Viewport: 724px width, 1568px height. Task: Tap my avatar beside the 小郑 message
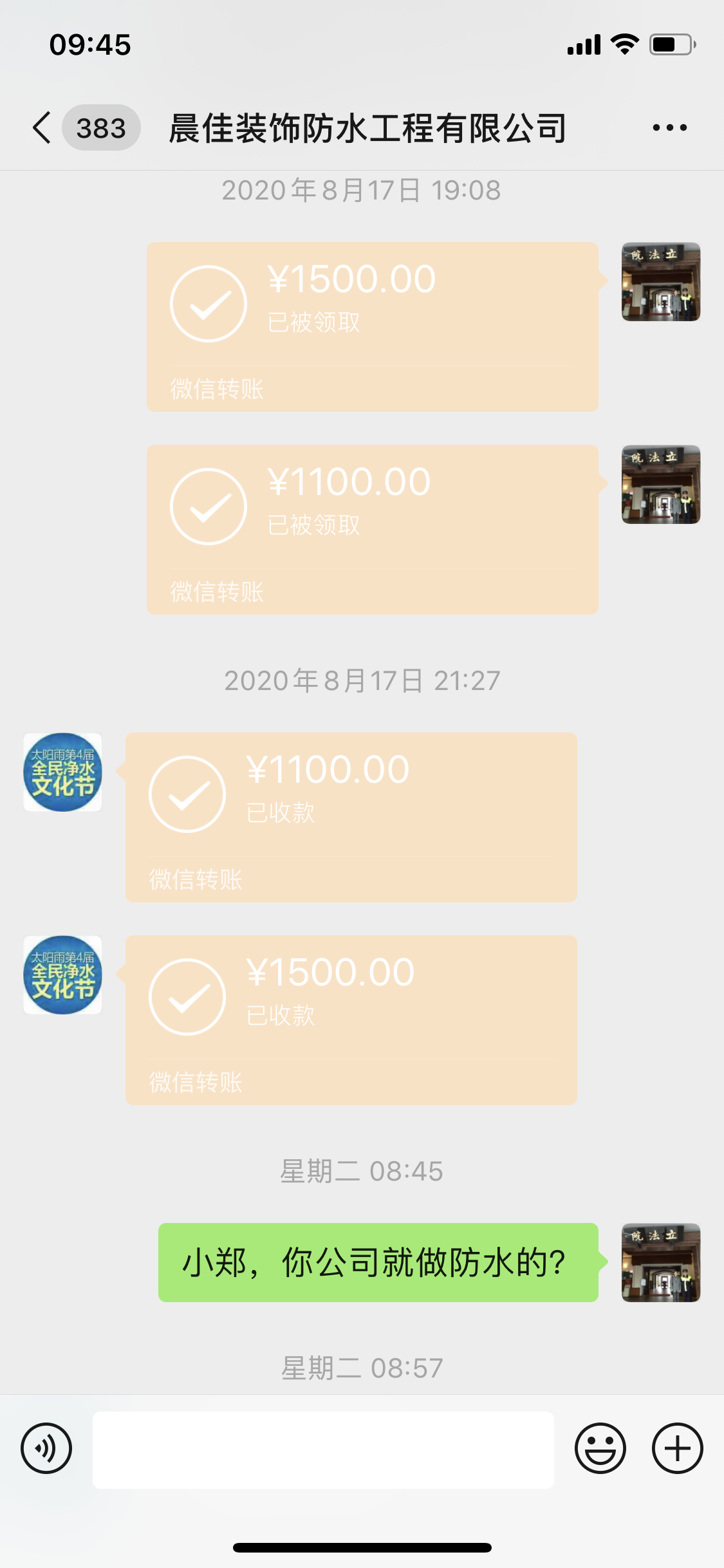(x=660, y=1262)
